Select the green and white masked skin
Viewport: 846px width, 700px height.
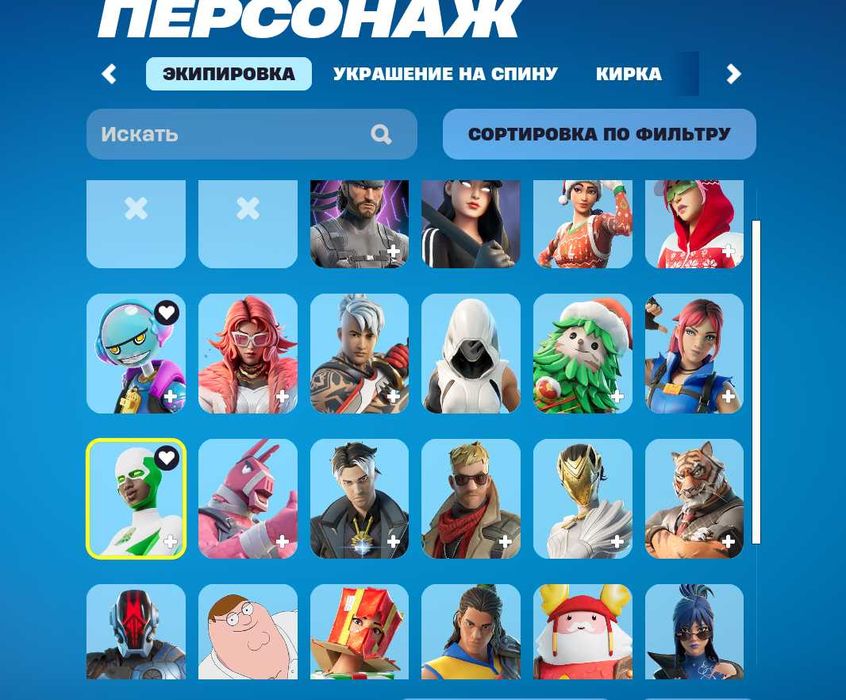(136, 498)
